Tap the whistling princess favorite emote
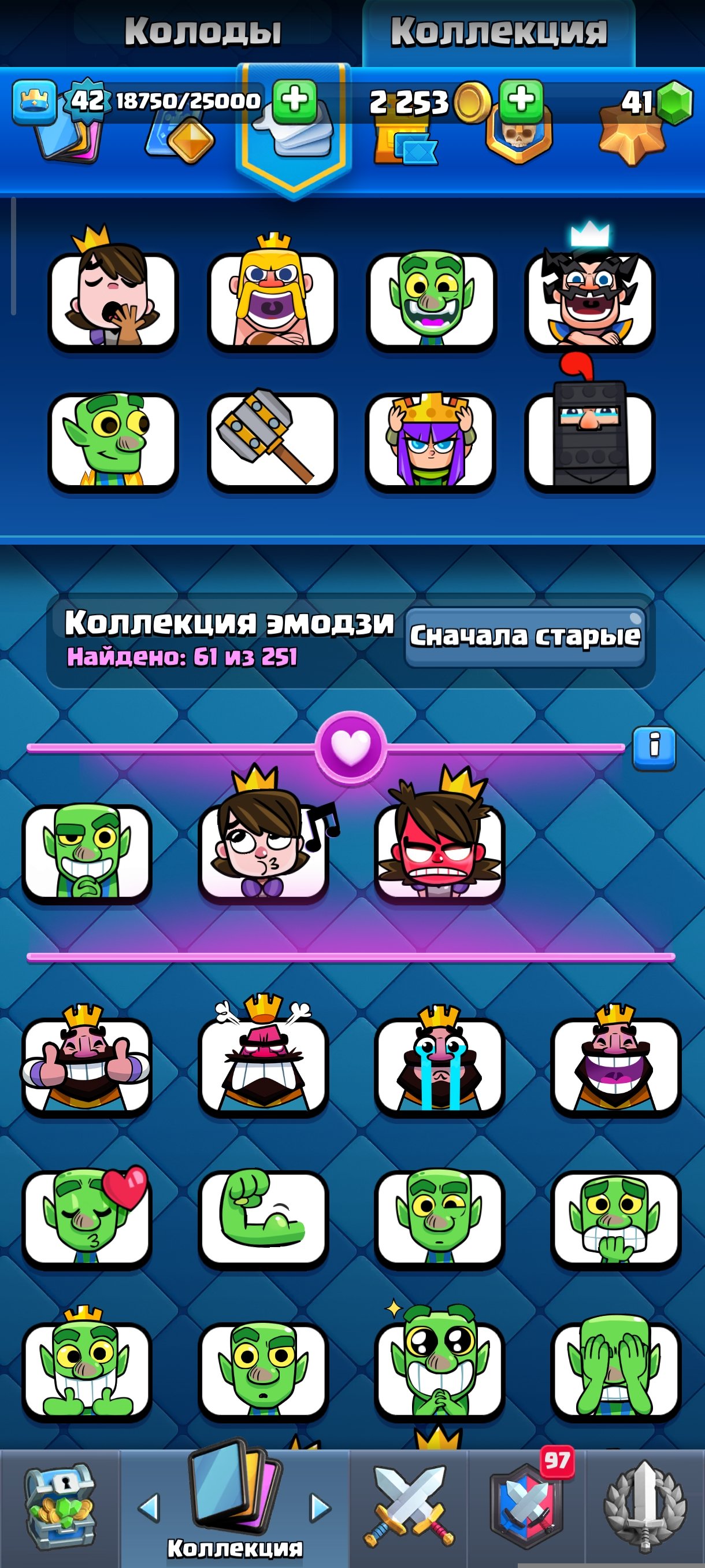This screenshot has width=705, height=1568. pos(264,851)
